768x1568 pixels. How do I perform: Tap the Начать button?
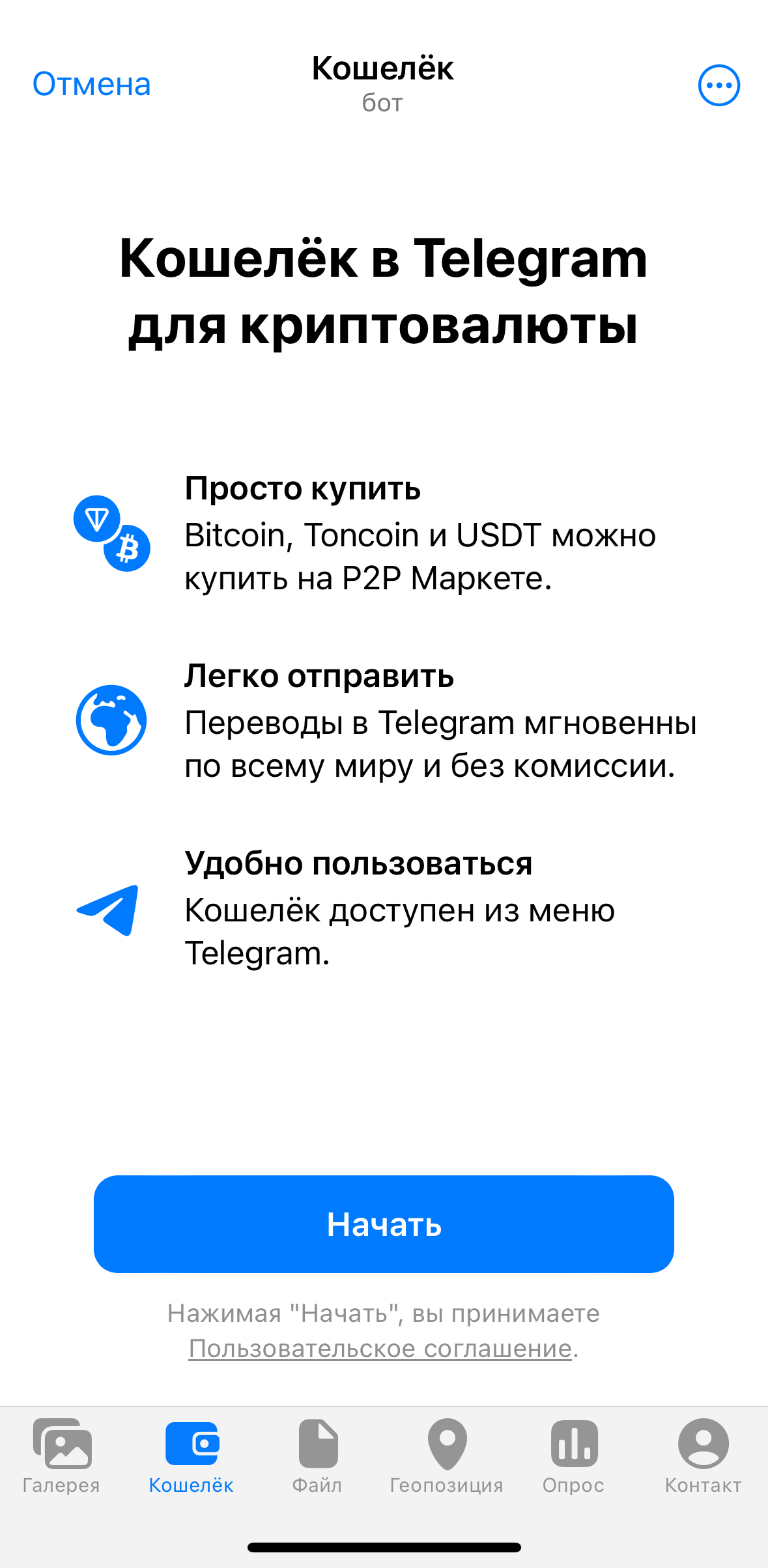384,1224
